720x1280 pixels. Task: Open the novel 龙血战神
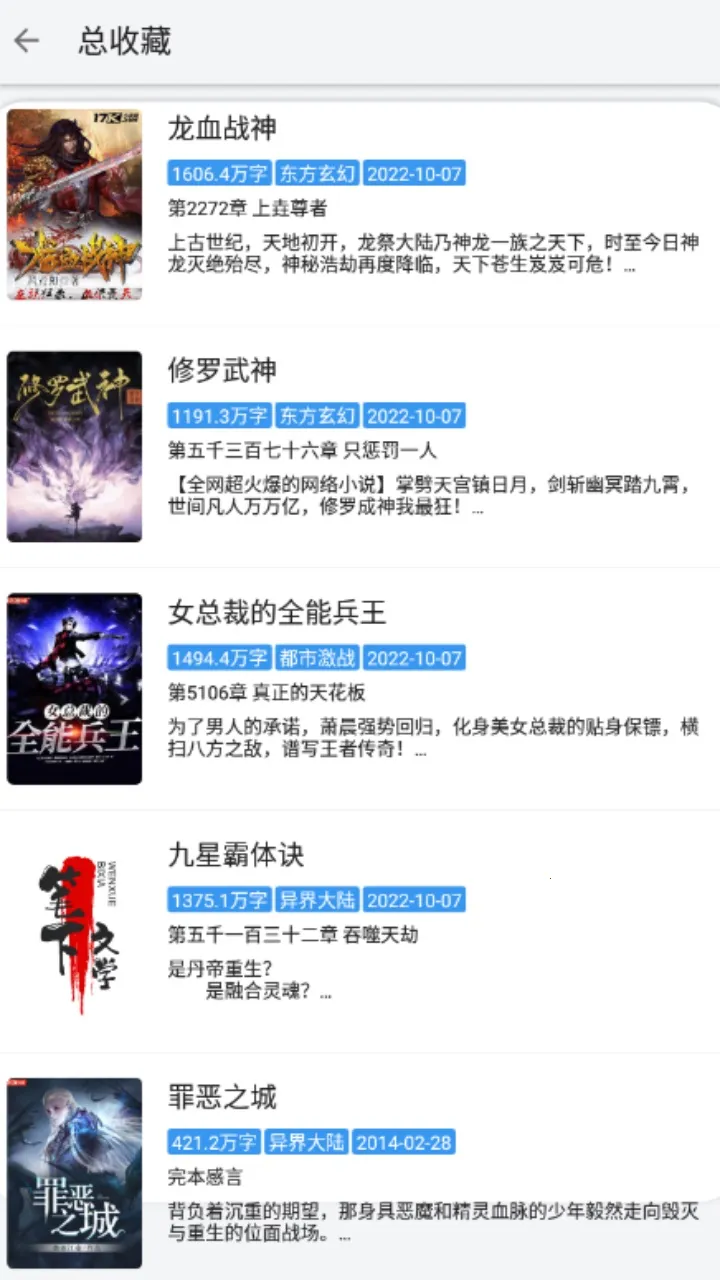[x=222, y=129]
